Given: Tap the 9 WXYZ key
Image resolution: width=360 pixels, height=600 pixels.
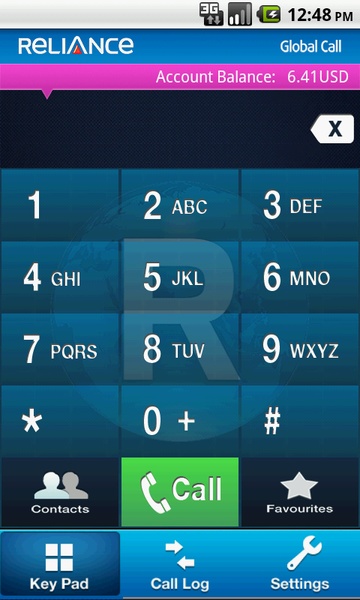Looking at the screenshot, I should [300, 349].
